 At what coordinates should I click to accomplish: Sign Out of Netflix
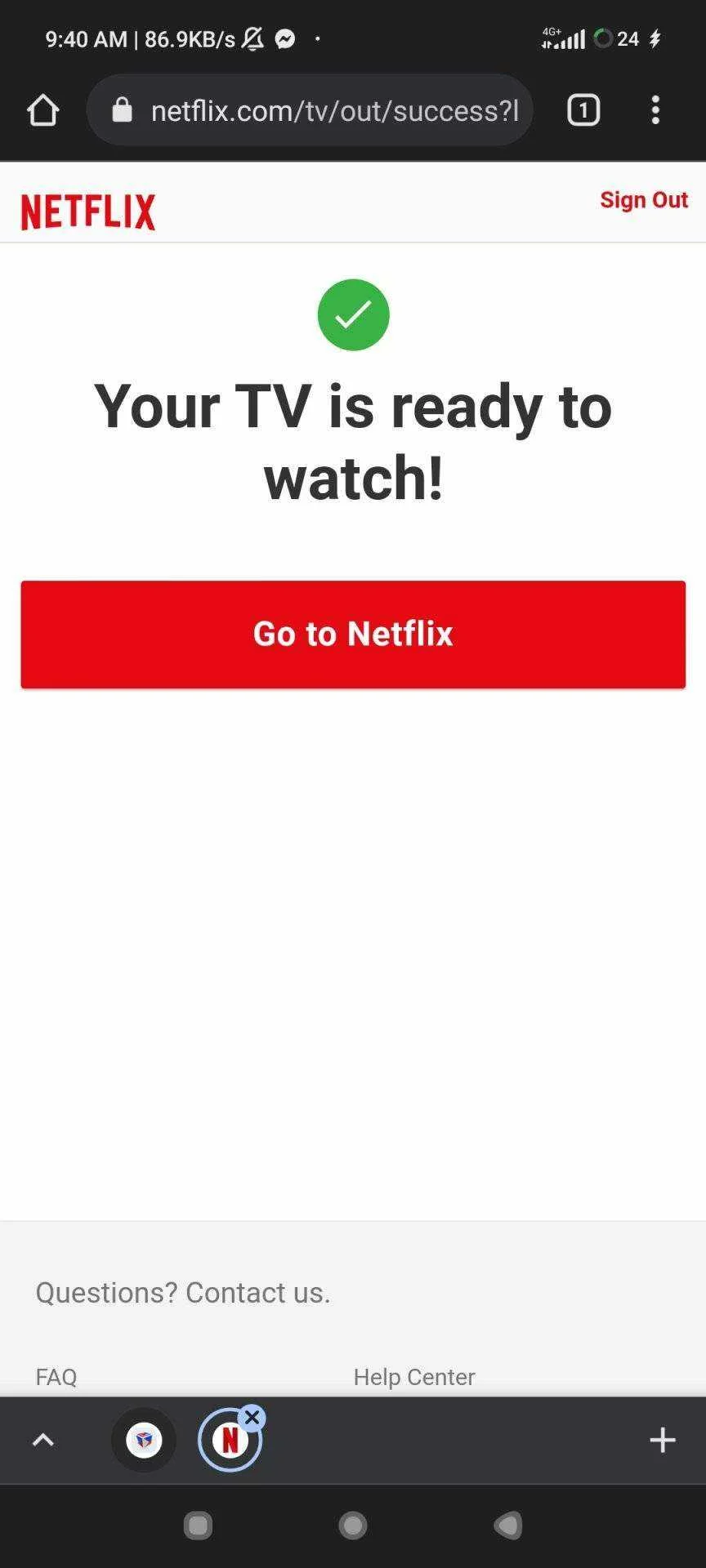[644, 200]
